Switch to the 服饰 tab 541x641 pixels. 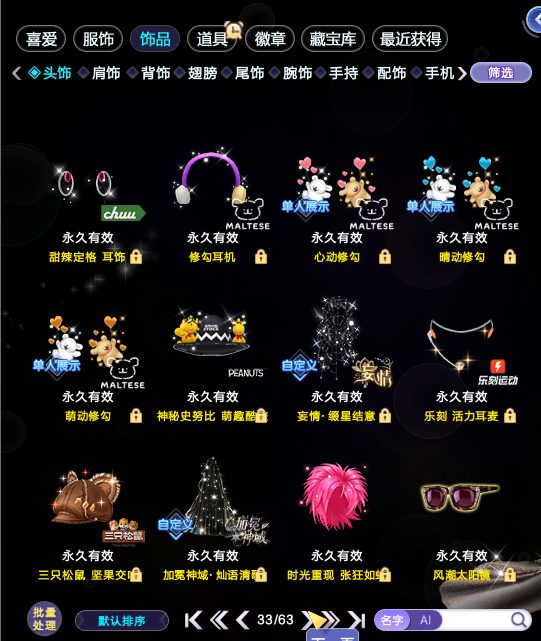pyautogui.click(x=98, y=39)
